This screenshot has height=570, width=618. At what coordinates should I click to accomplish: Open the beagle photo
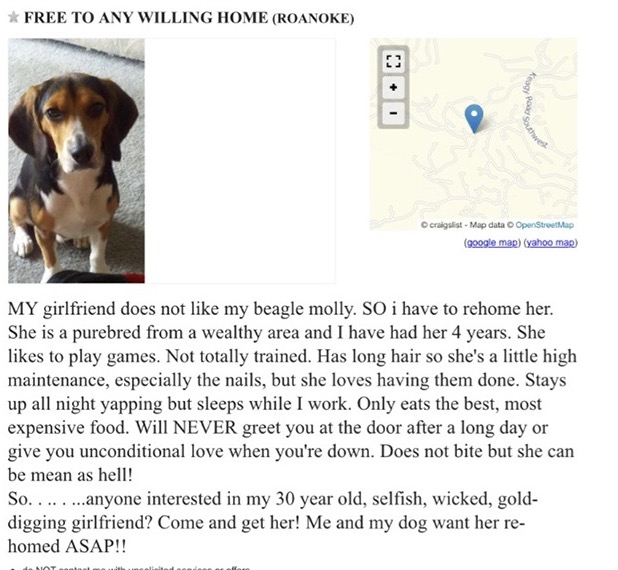(x=76, y=161)
